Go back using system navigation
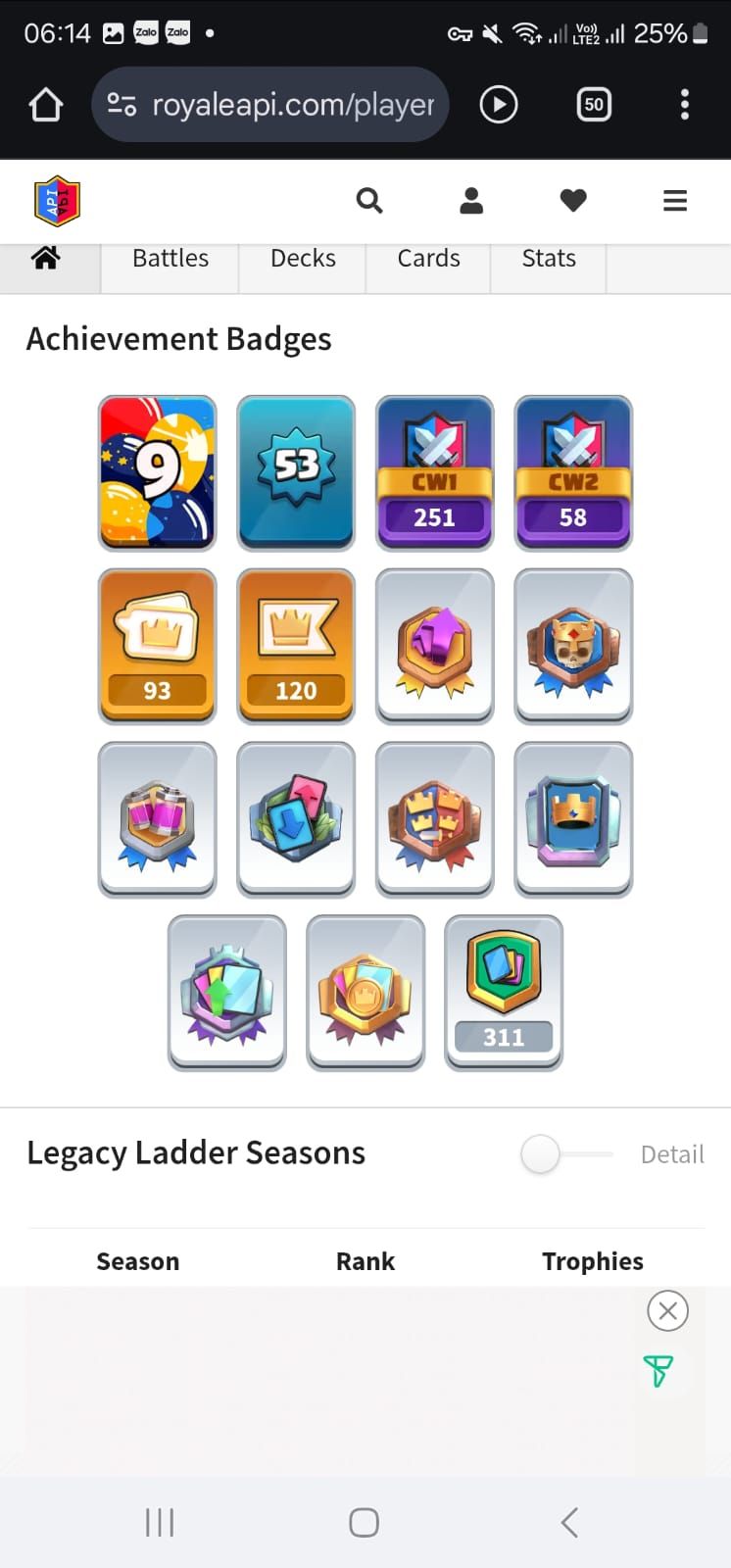Viewport: 731px width, 1568px height. 569,1522
